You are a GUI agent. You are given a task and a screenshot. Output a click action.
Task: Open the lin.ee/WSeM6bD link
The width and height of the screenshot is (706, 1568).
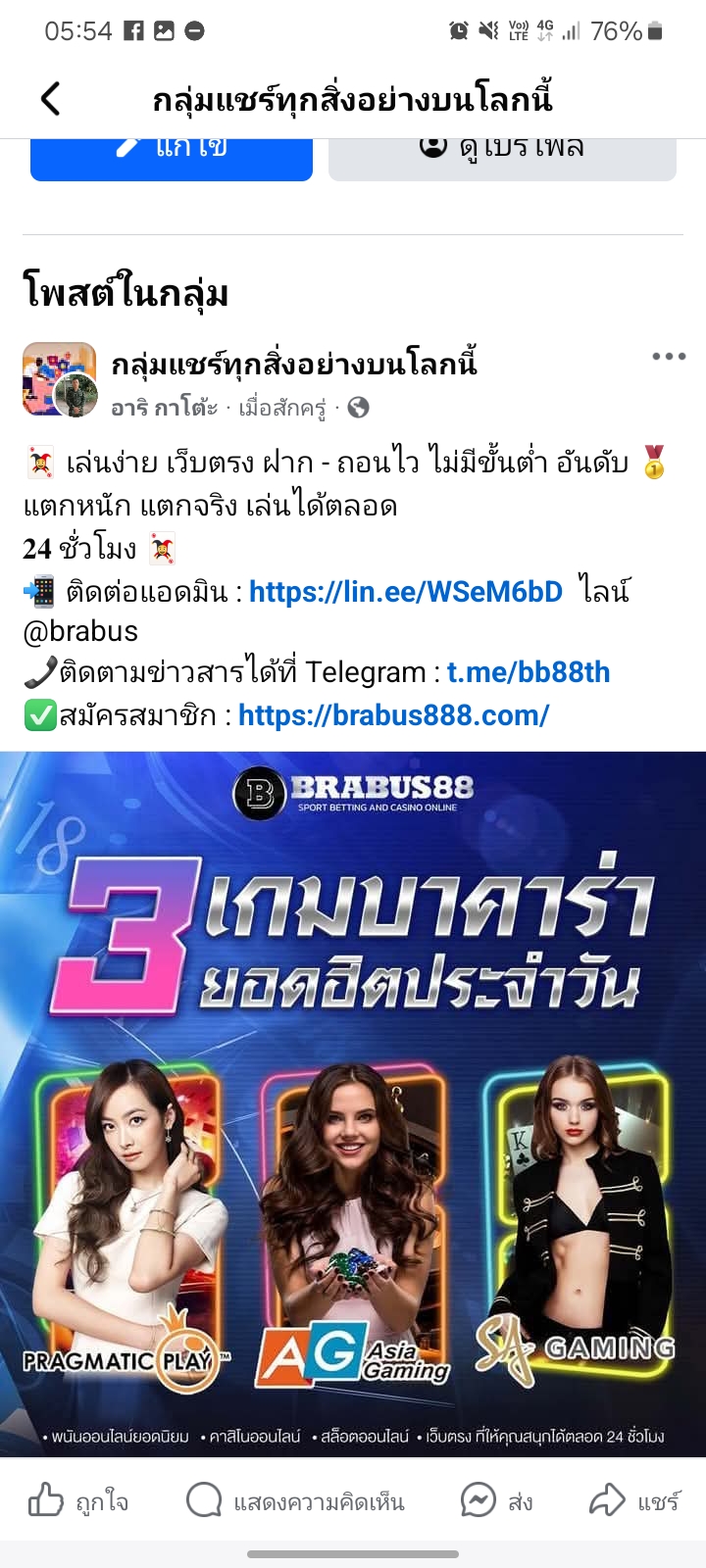(x=406, y=591)
